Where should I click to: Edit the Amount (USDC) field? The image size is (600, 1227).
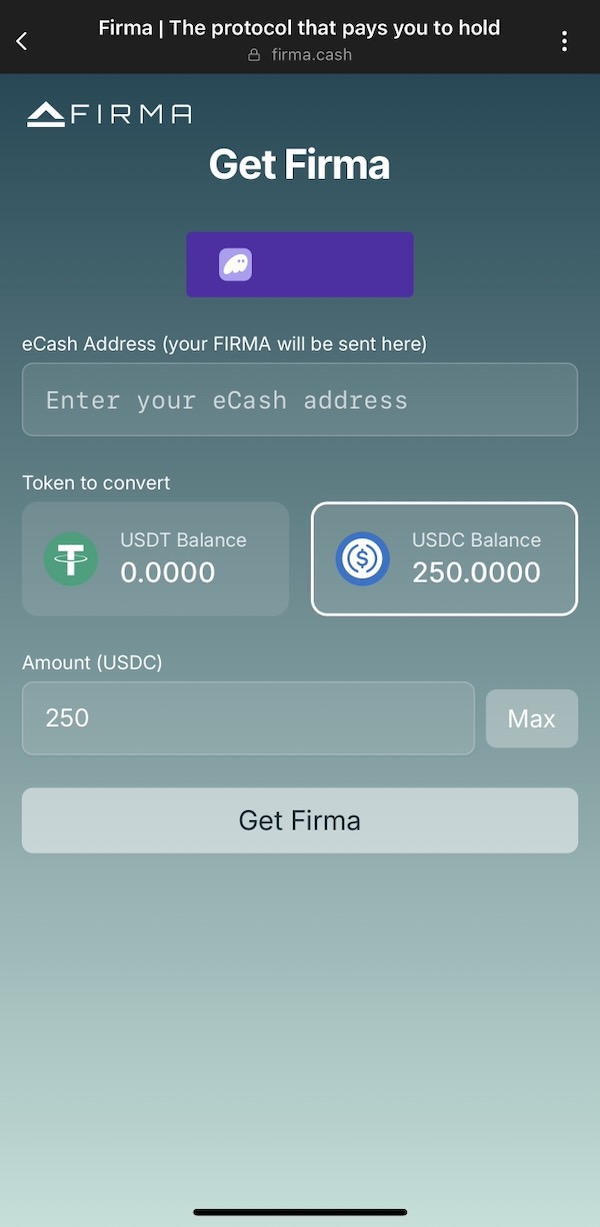coord(248,718)
